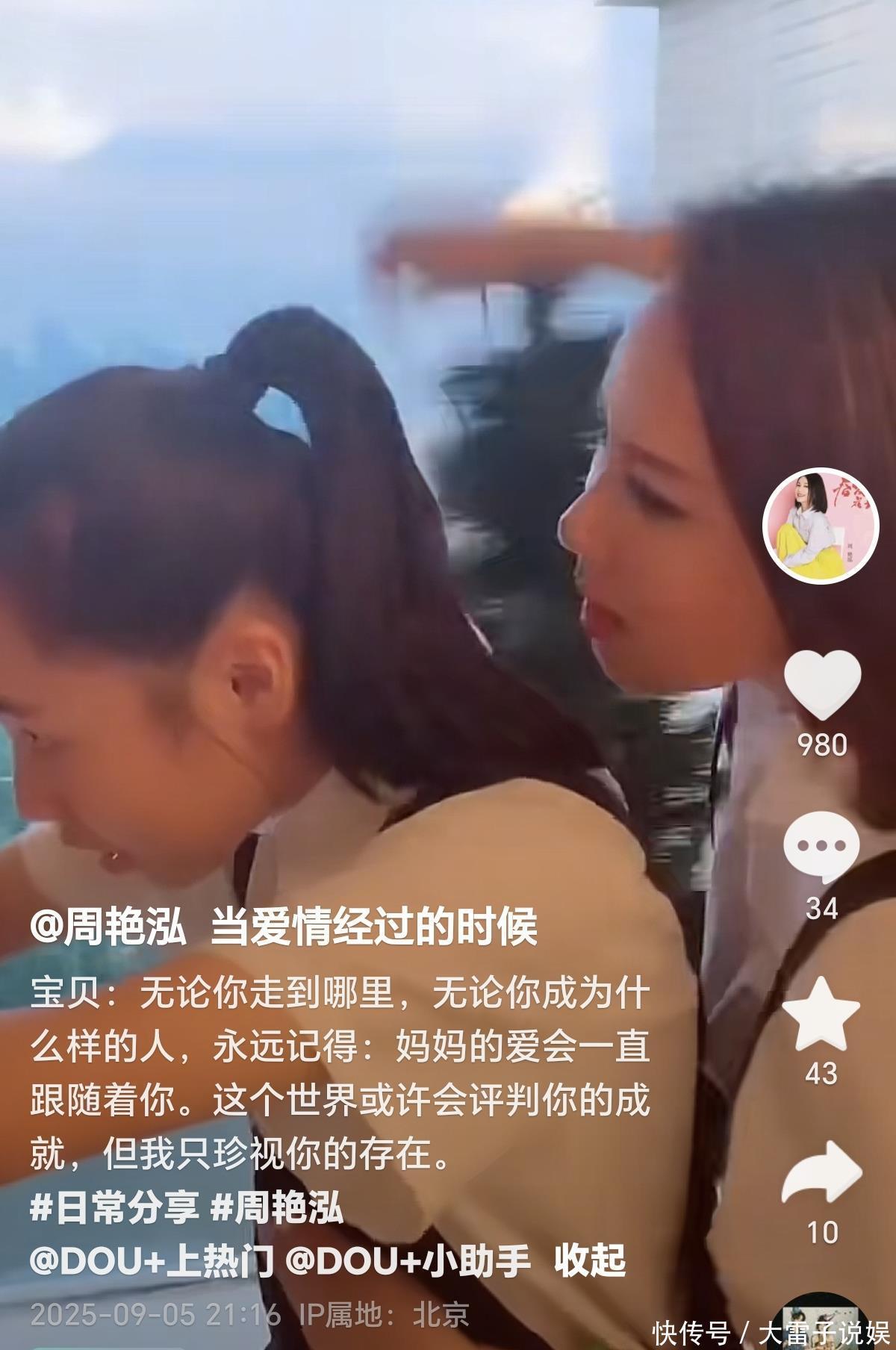This screenshot has height=1350, width=896.
Task: Share this video using the arrow icon
Action: coord(821,1175)
